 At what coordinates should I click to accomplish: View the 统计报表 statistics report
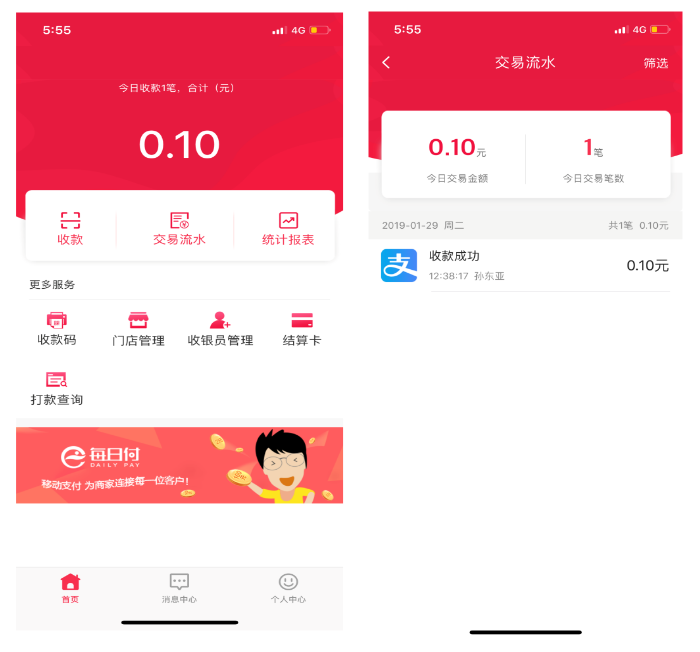[288, 228]
